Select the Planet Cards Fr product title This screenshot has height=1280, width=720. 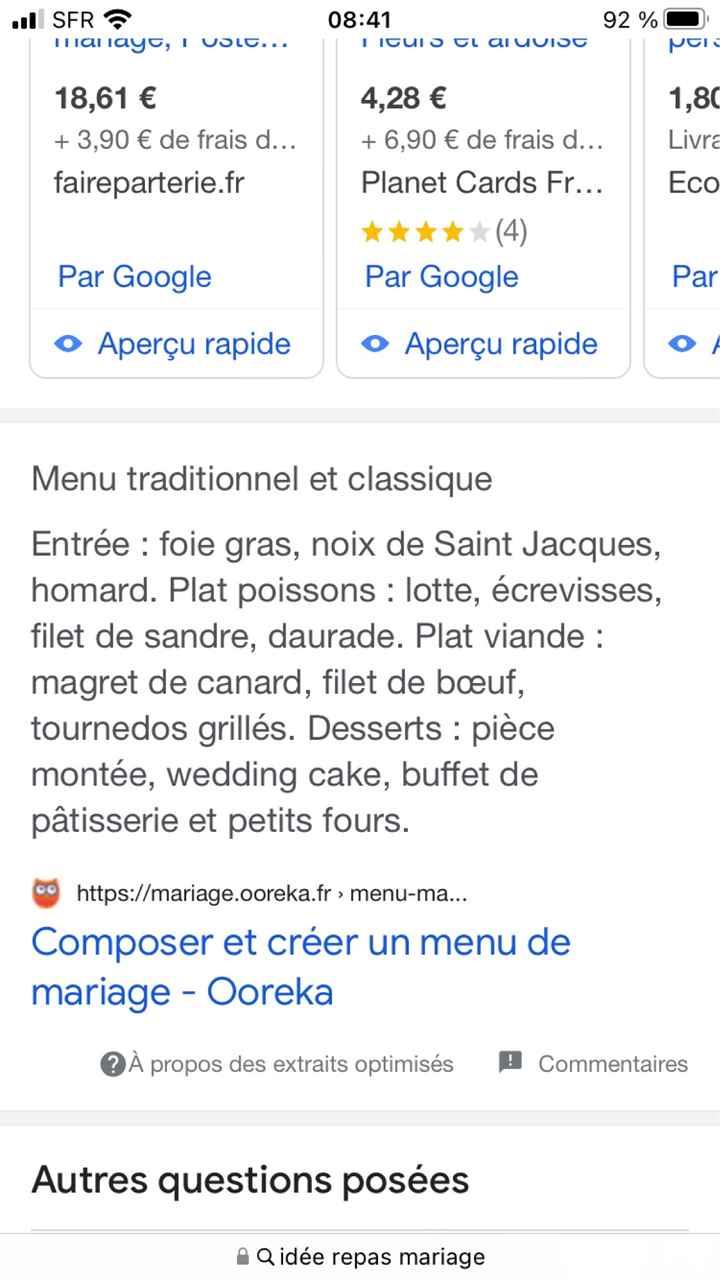pos(481,183)
